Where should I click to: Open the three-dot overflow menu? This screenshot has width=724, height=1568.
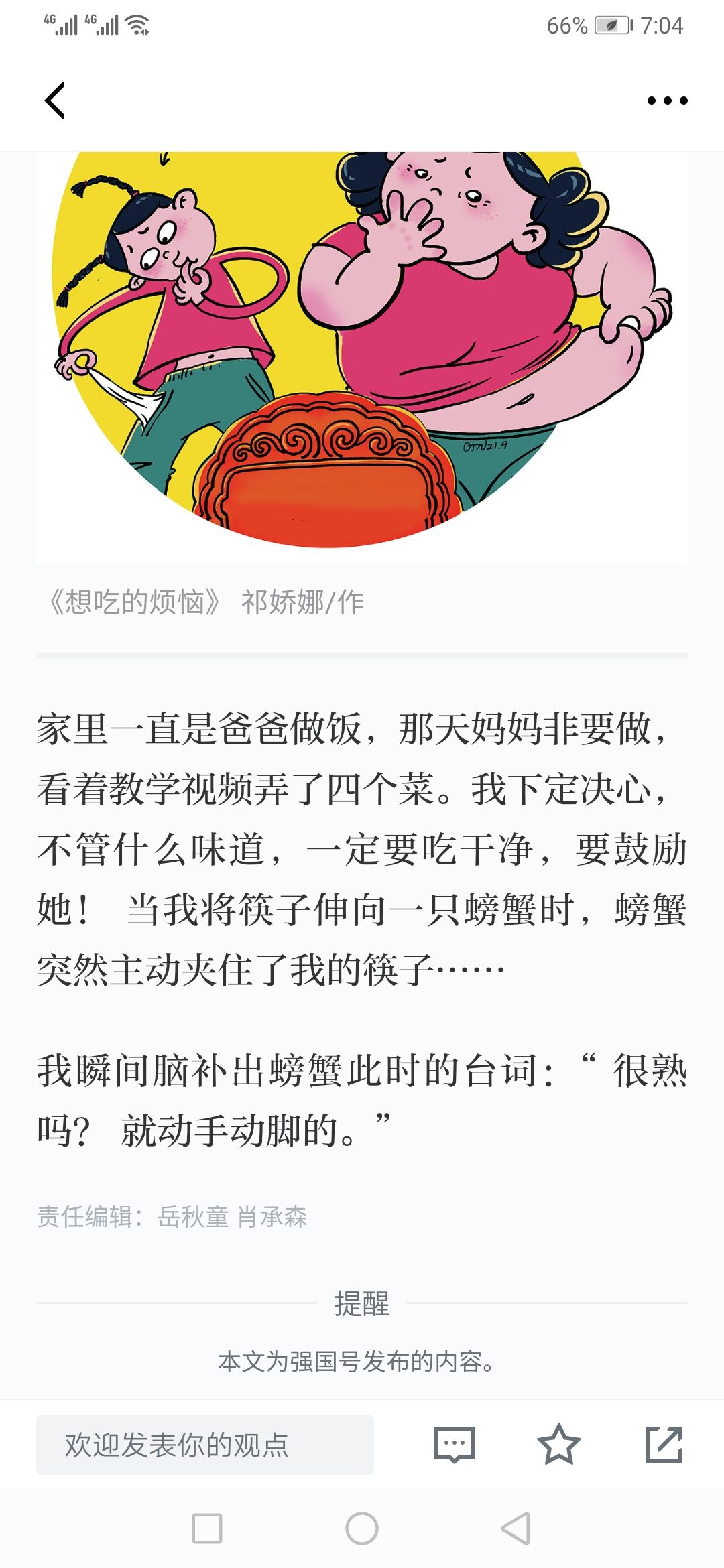667,101
